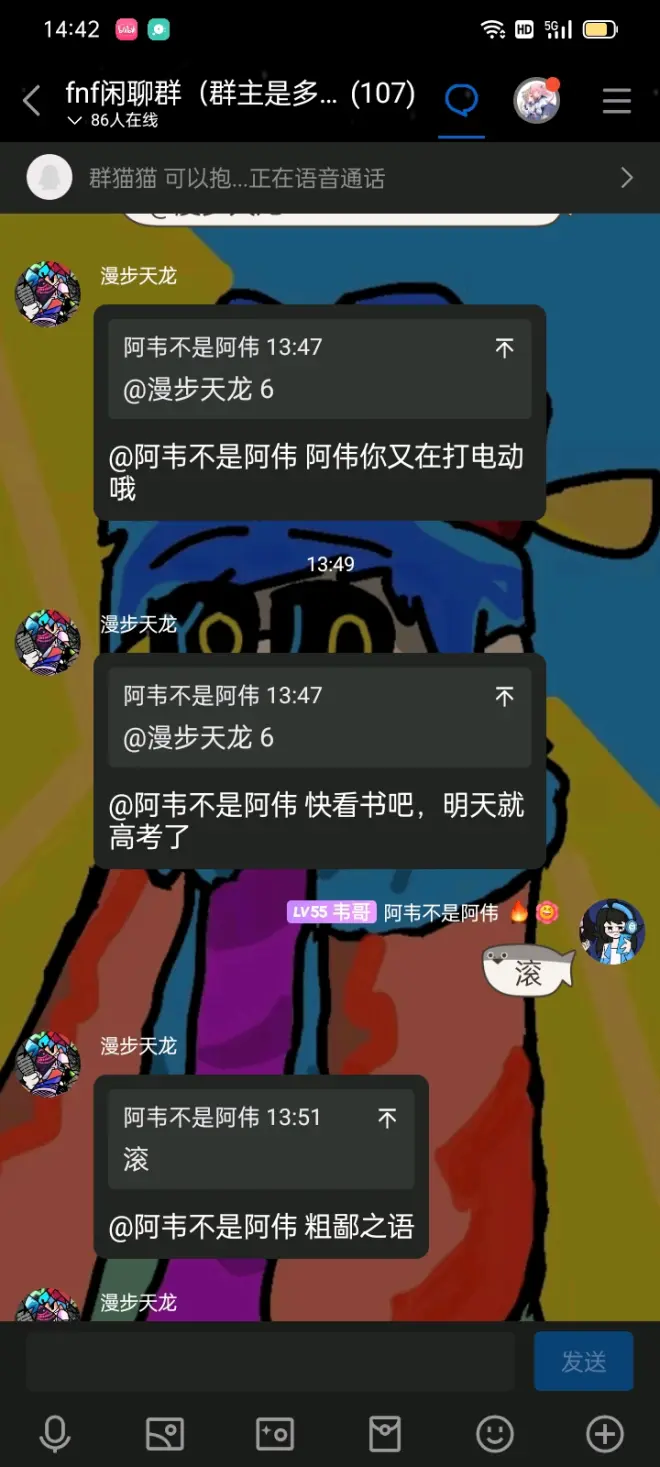Start a voice message with the microphone
Screen dimensions: 660x1467
point(55,1434)
